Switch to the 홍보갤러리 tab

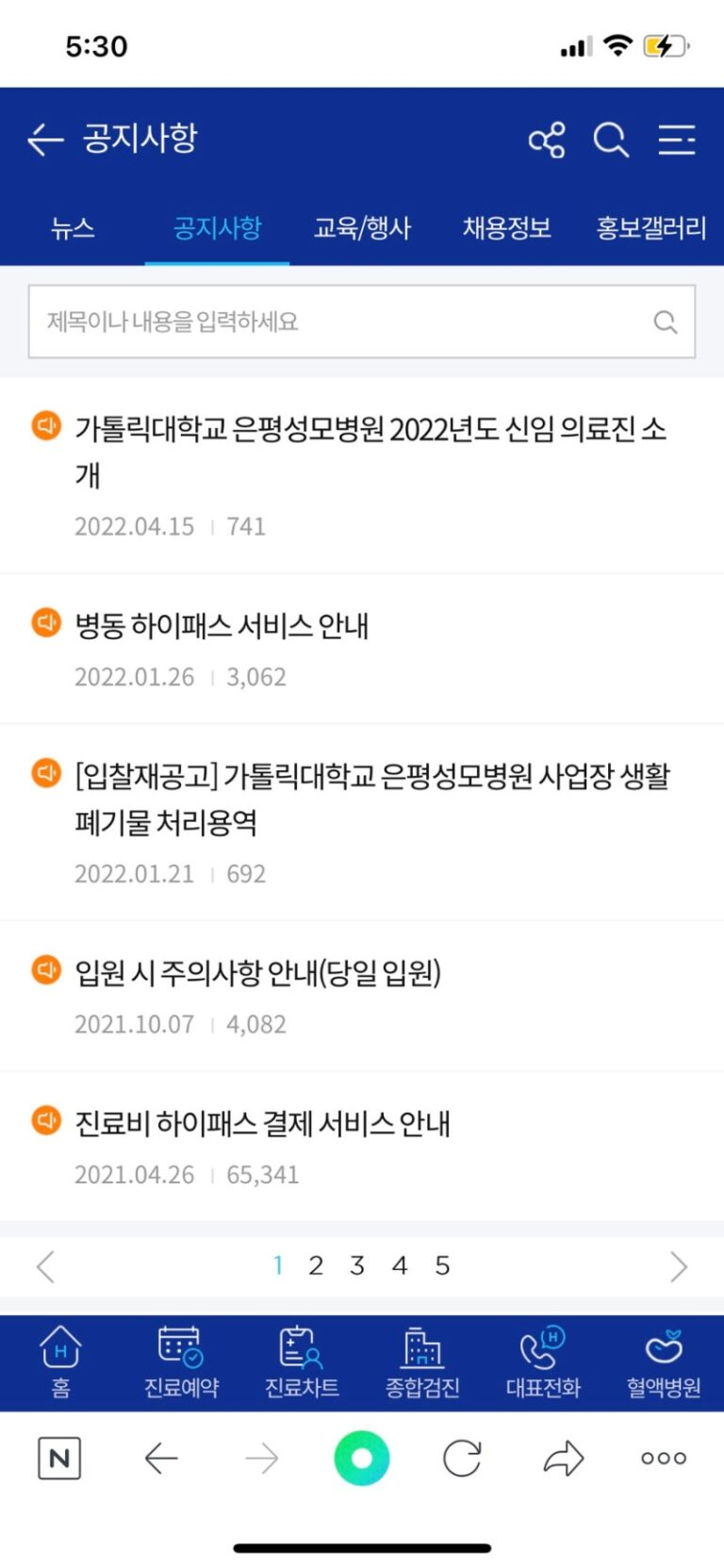650,228
